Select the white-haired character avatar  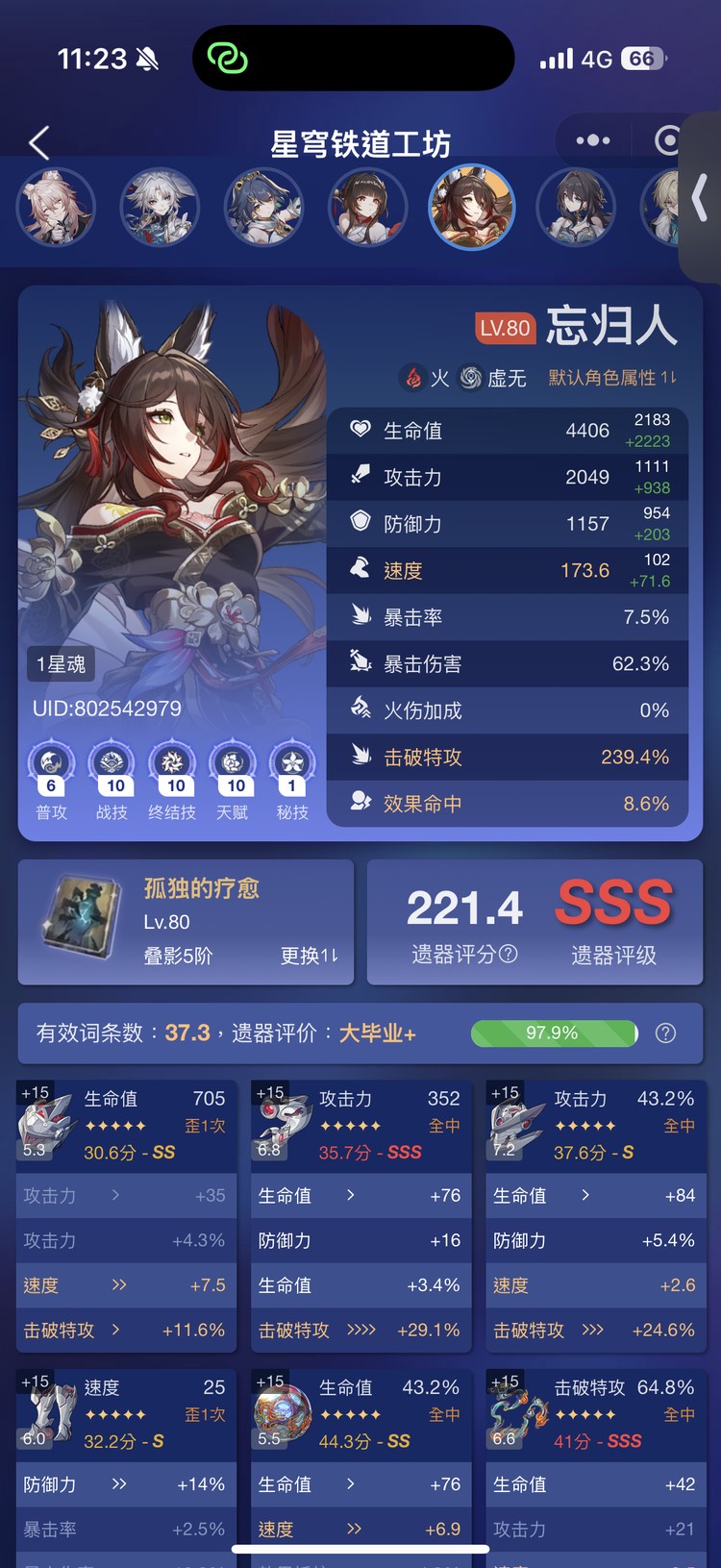tap(160, 208)
